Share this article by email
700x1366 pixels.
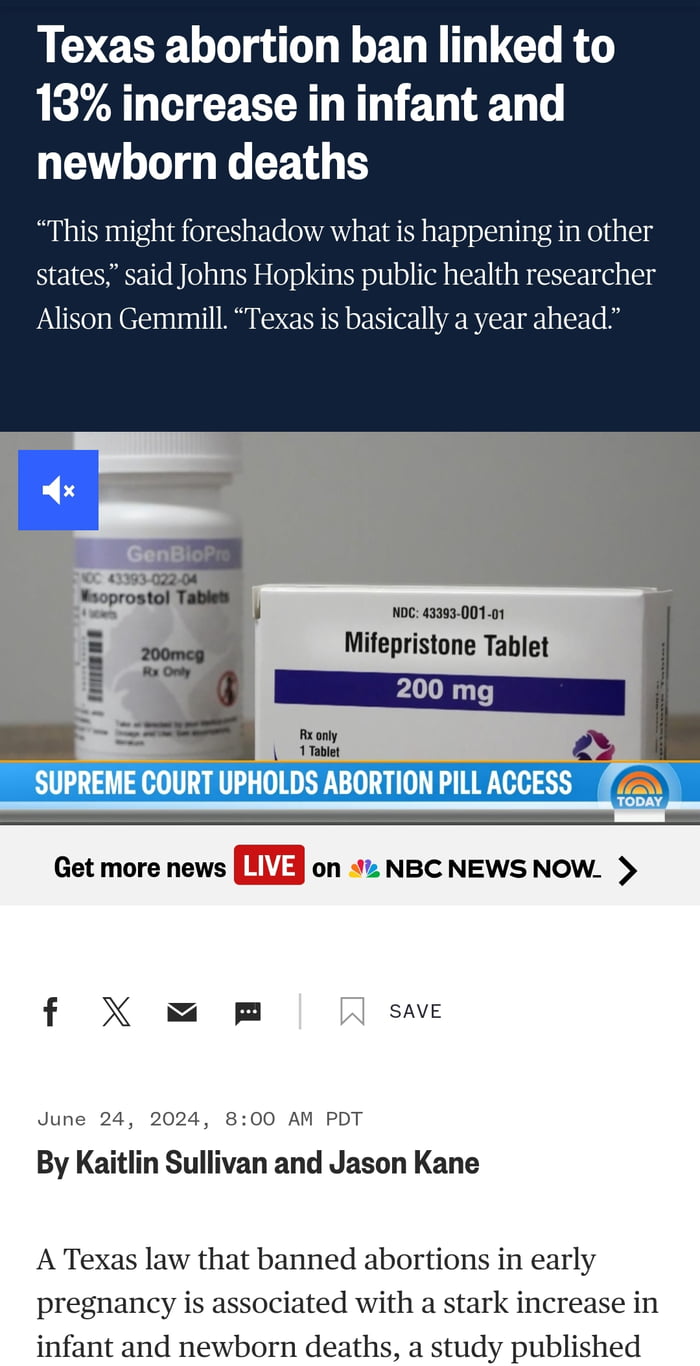(x=182, y=1013)
